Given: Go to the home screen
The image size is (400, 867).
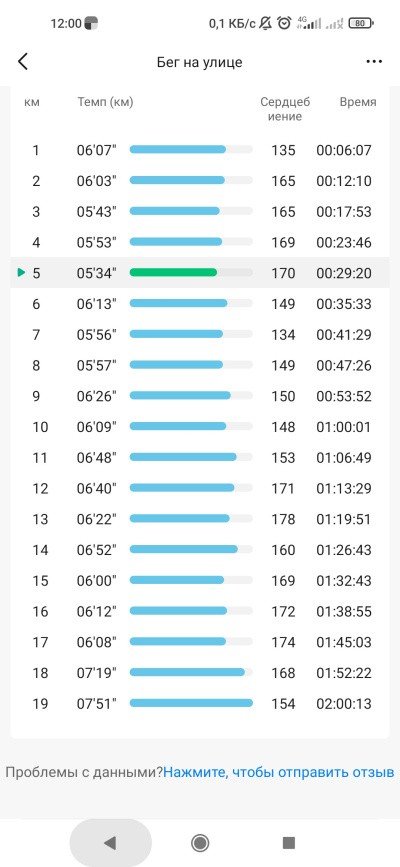Looking at the screenshot, I should click(200, 843).
